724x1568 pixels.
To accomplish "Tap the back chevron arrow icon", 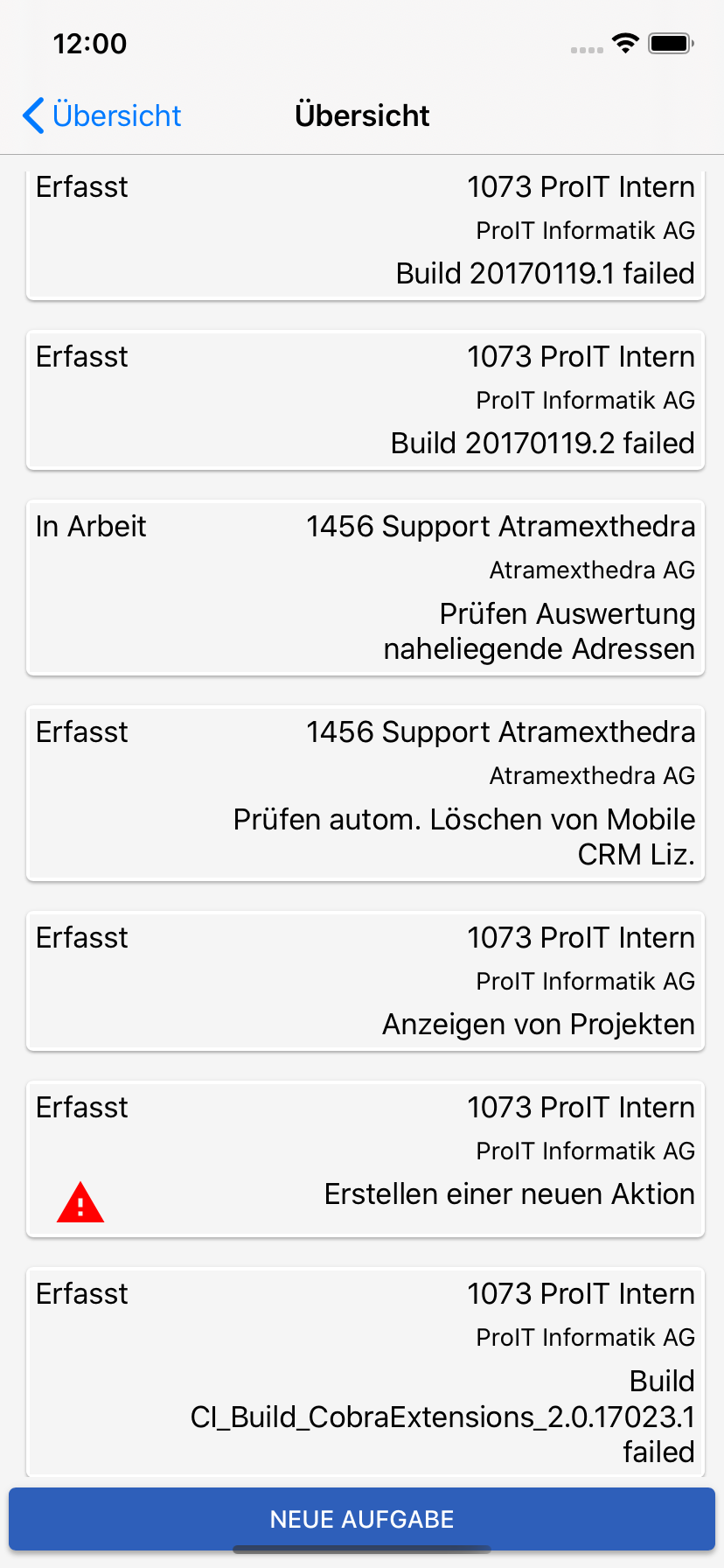I will pos(32,115).
